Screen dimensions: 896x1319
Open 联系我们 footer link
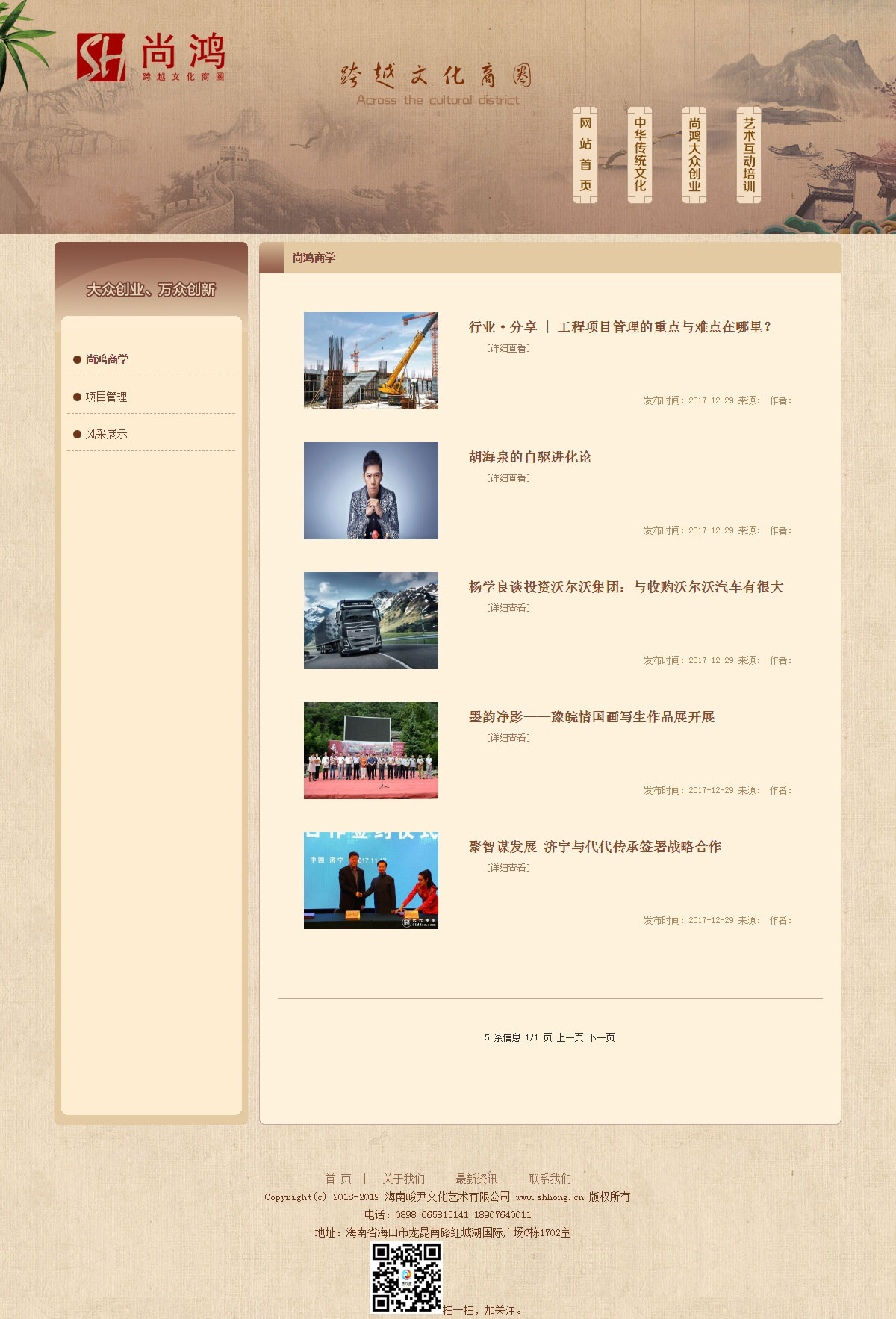pyautogui.click(x=550, y=1179)
